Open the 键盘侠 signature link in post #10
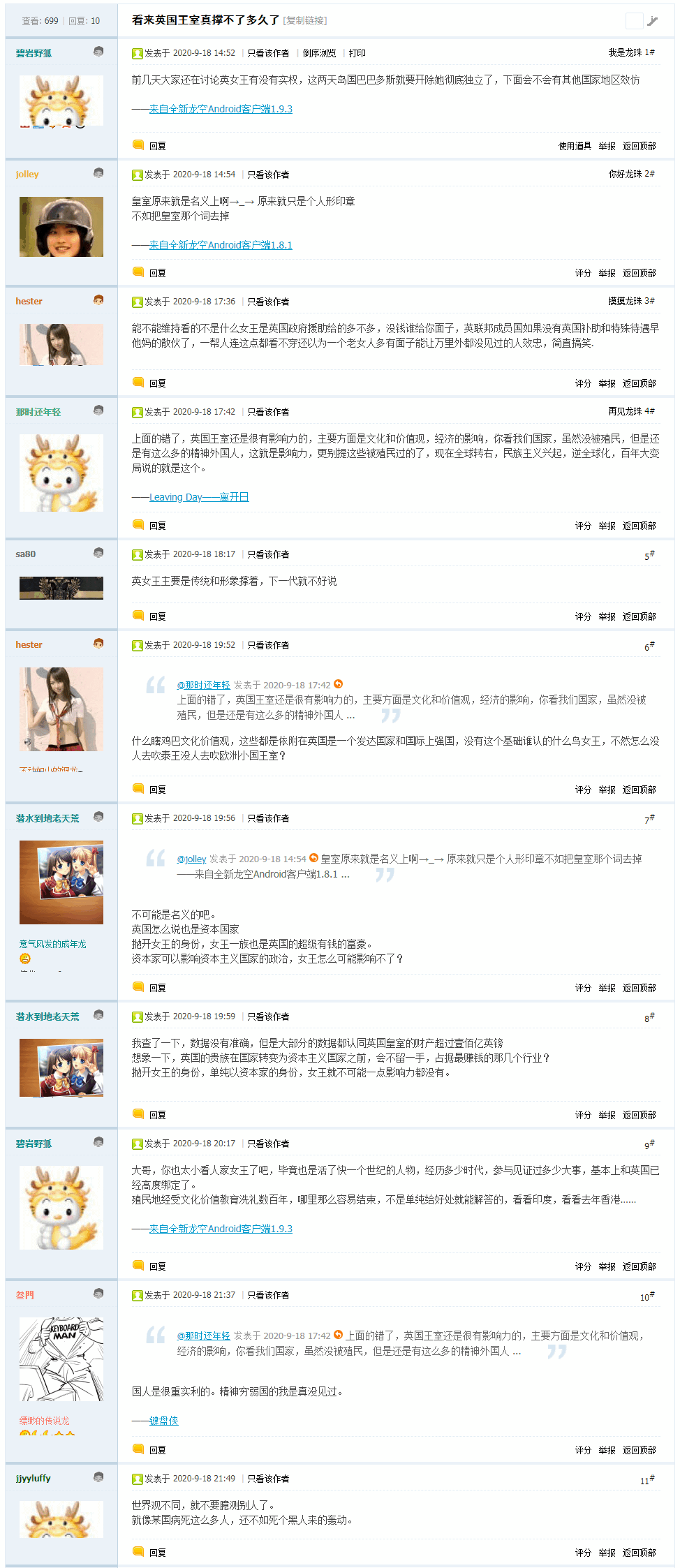This screenshot has height=1568, width=680. coord(163,1421)
